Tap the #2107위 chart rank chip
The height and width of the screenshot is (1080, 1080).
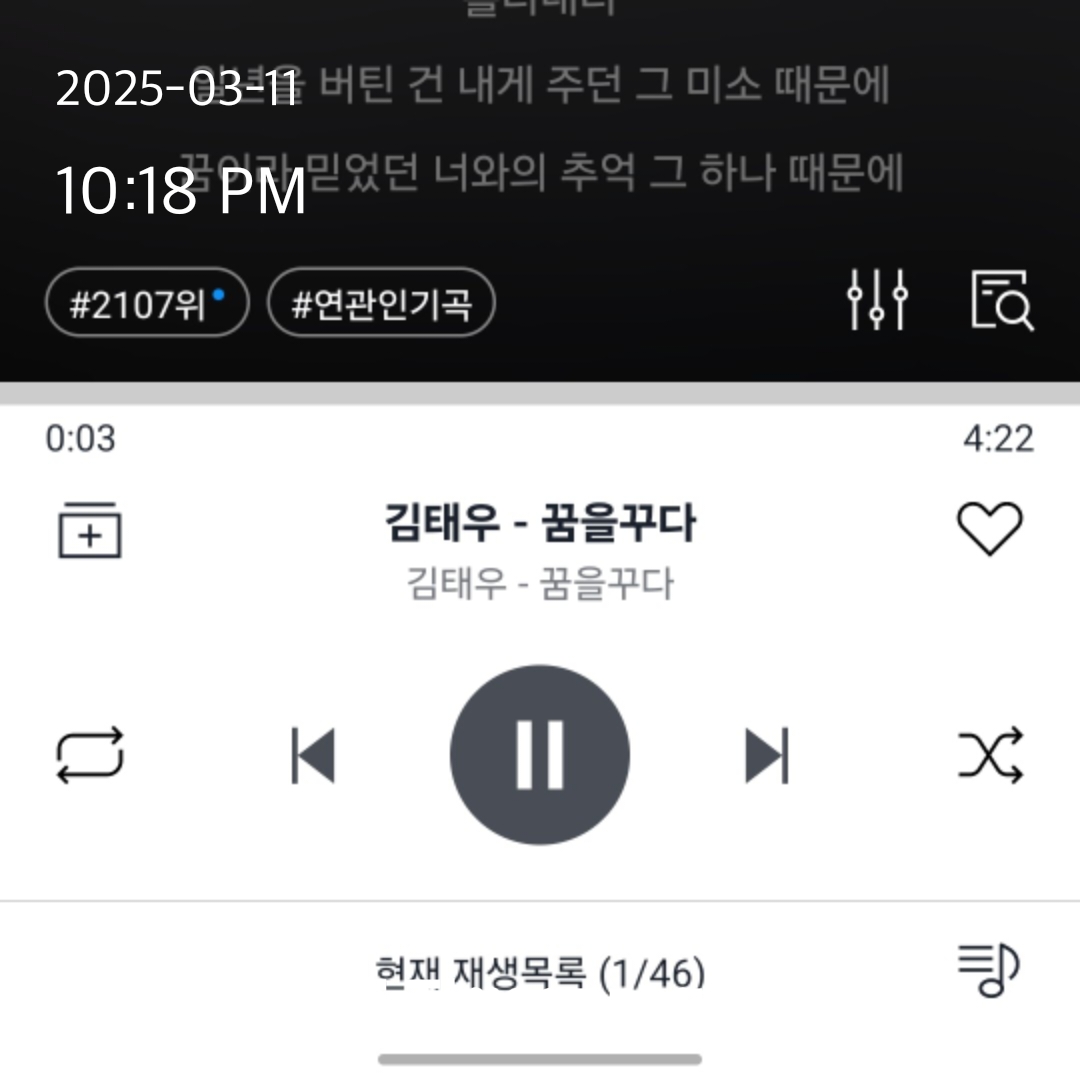pos(147,302)
